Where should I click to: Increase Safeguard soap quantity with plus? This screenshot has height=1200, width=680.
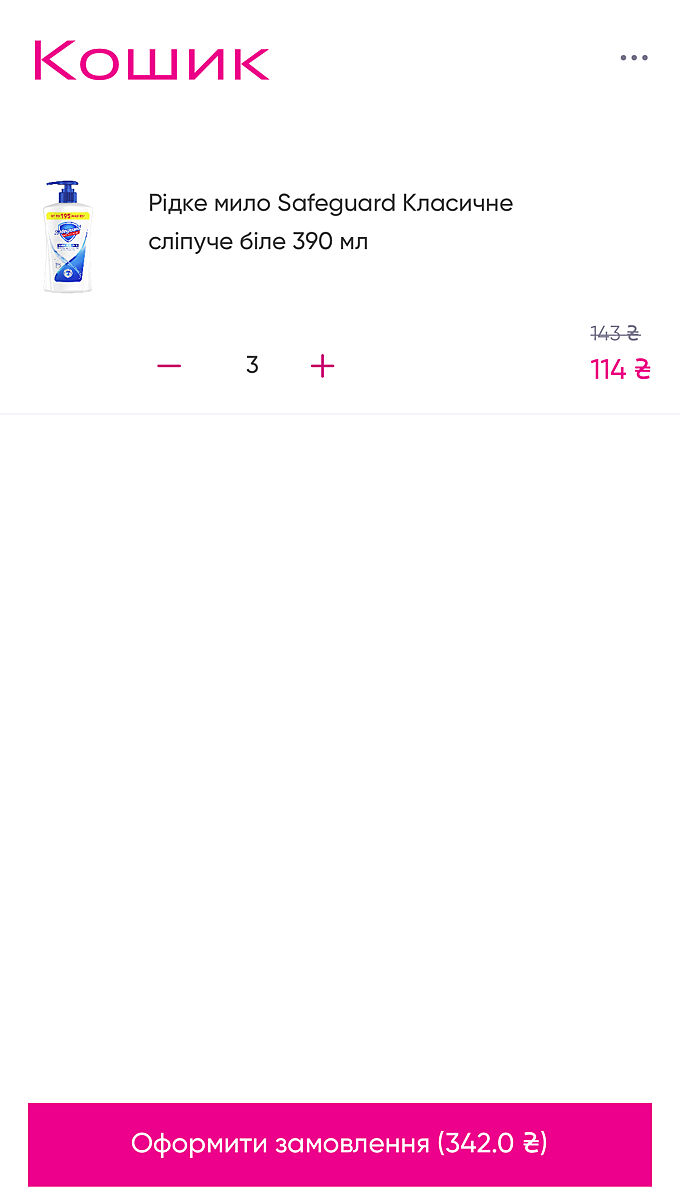click(x=322, y=366)
